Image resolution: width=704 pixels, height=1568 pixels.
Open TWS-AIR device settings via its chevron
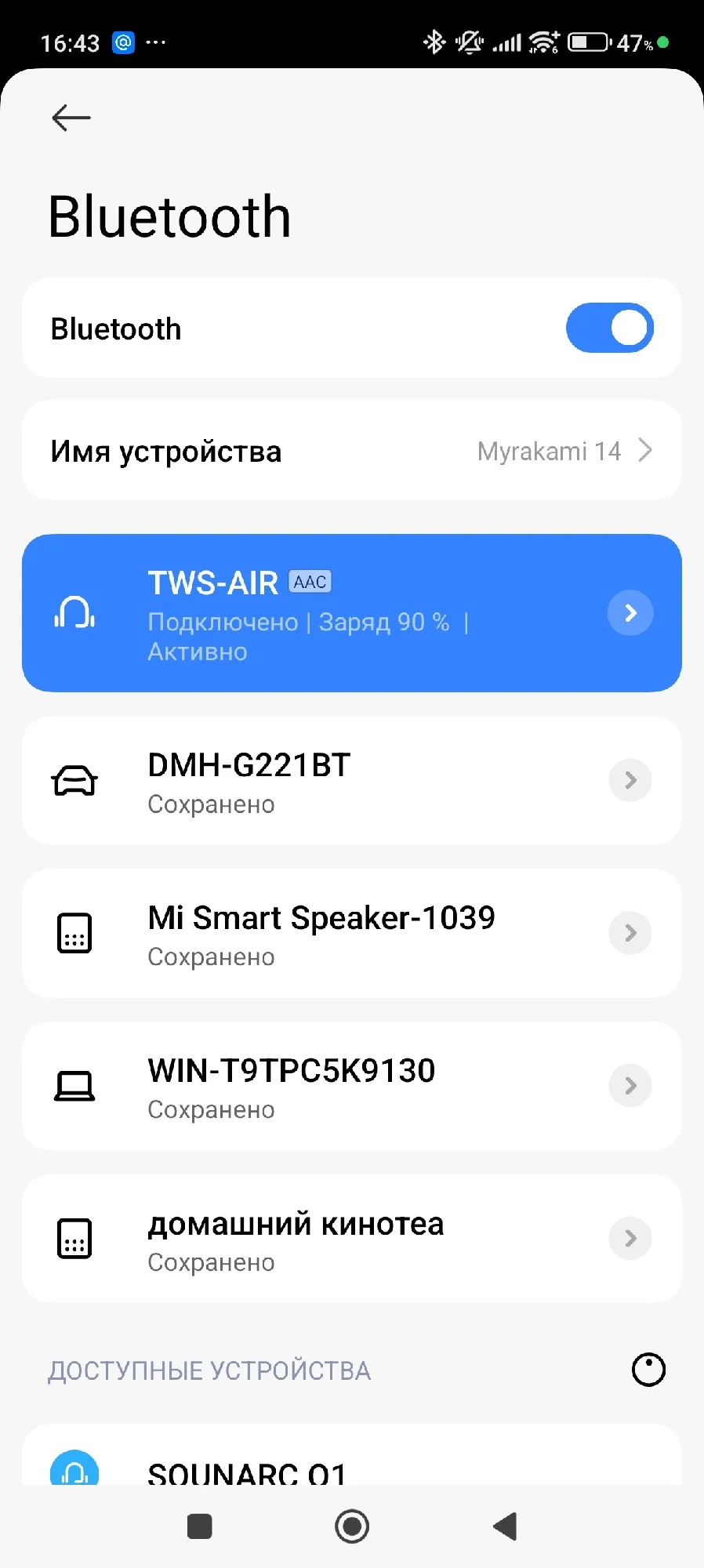[630, 613]
